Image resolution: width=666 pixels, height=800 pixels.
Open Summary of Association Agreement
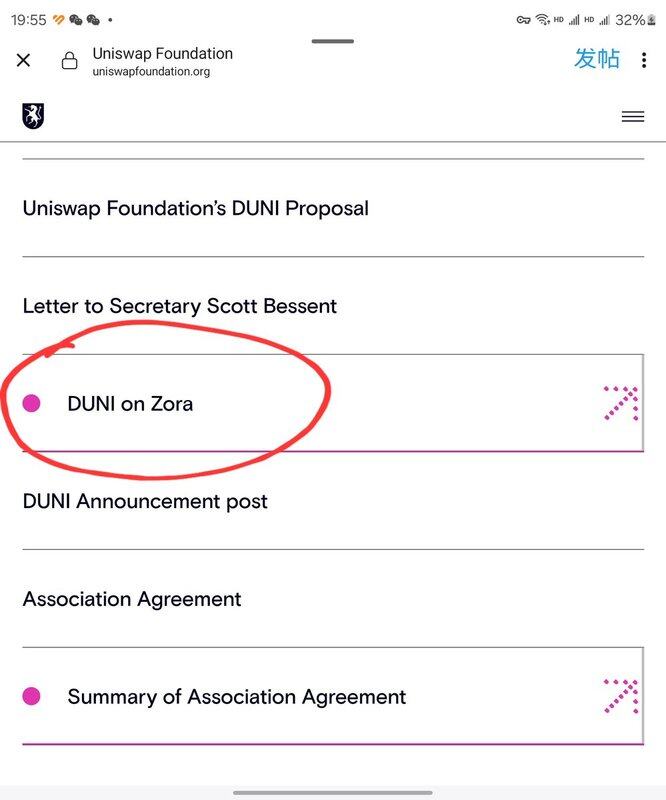coord(236,697)
